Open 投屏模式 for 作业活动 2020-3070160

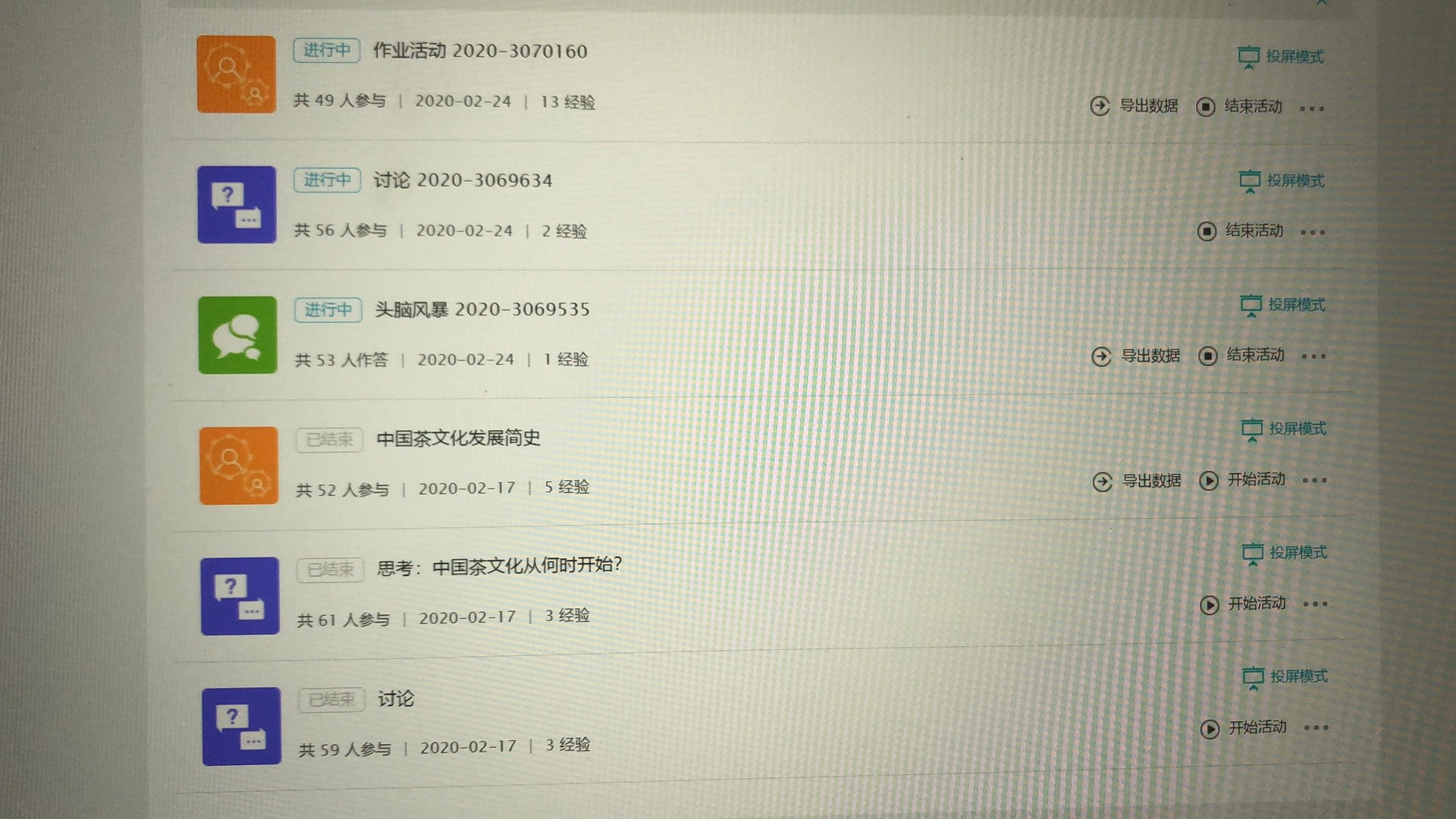pos(1281,57)
